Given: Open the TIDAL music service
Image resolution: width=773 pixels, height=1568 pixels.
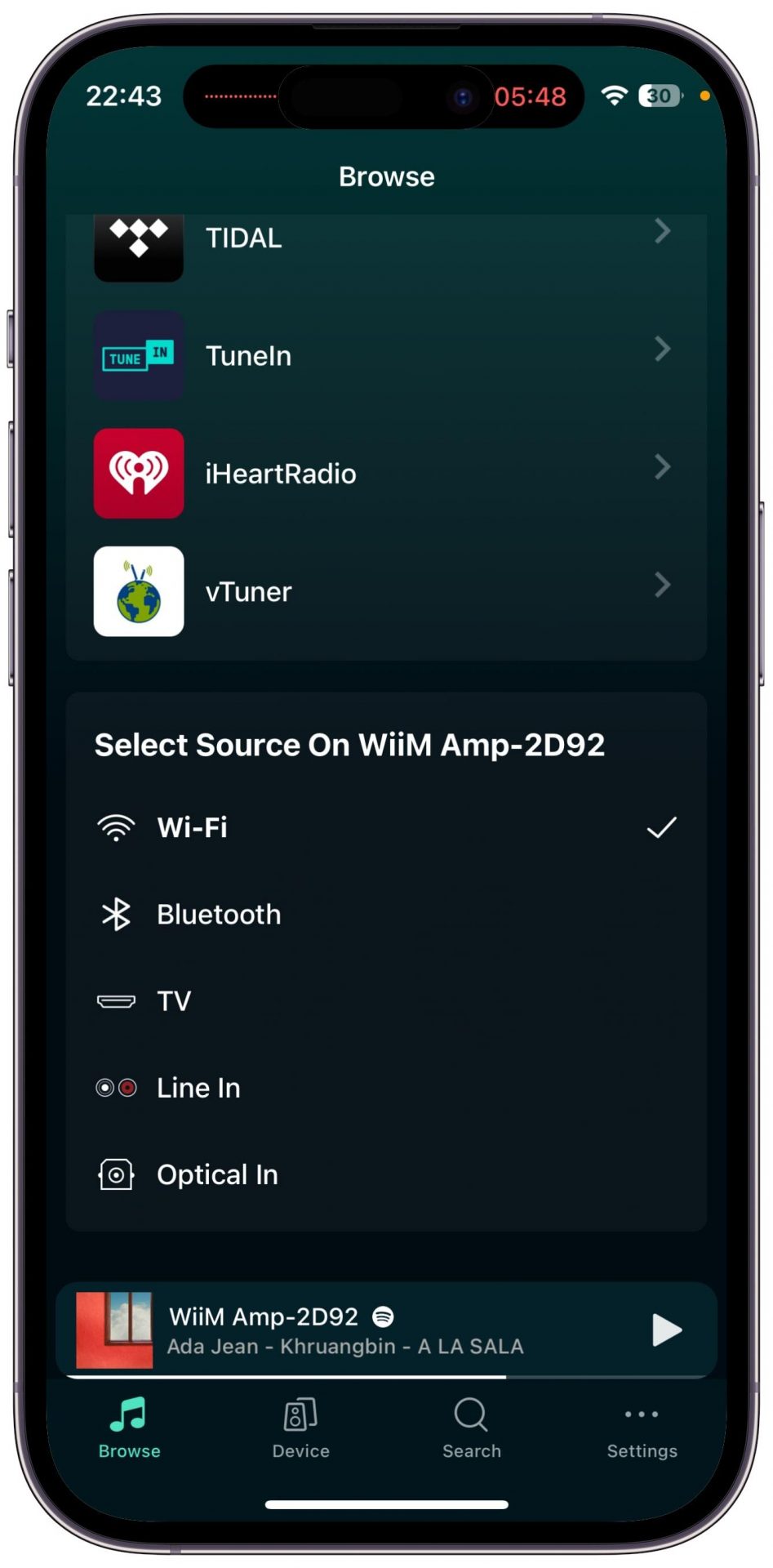Looking at the screenshot, I should (386, 238).
